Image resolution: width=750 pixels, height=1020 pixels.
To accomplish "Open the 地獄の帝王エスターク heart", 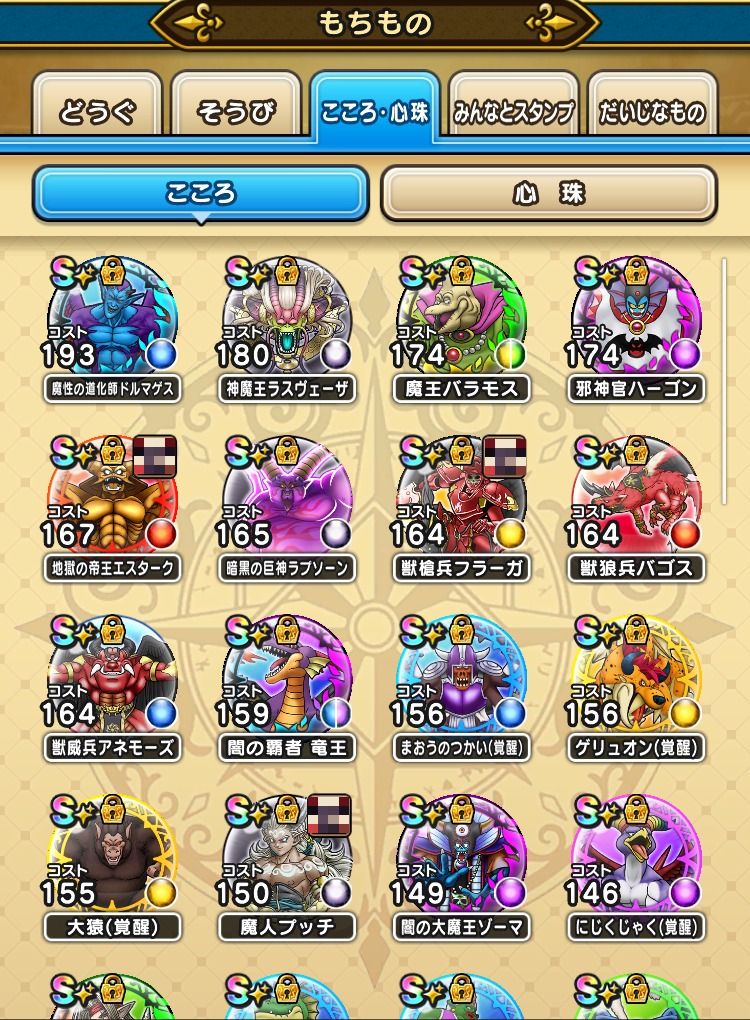I will tap(112, 500).
